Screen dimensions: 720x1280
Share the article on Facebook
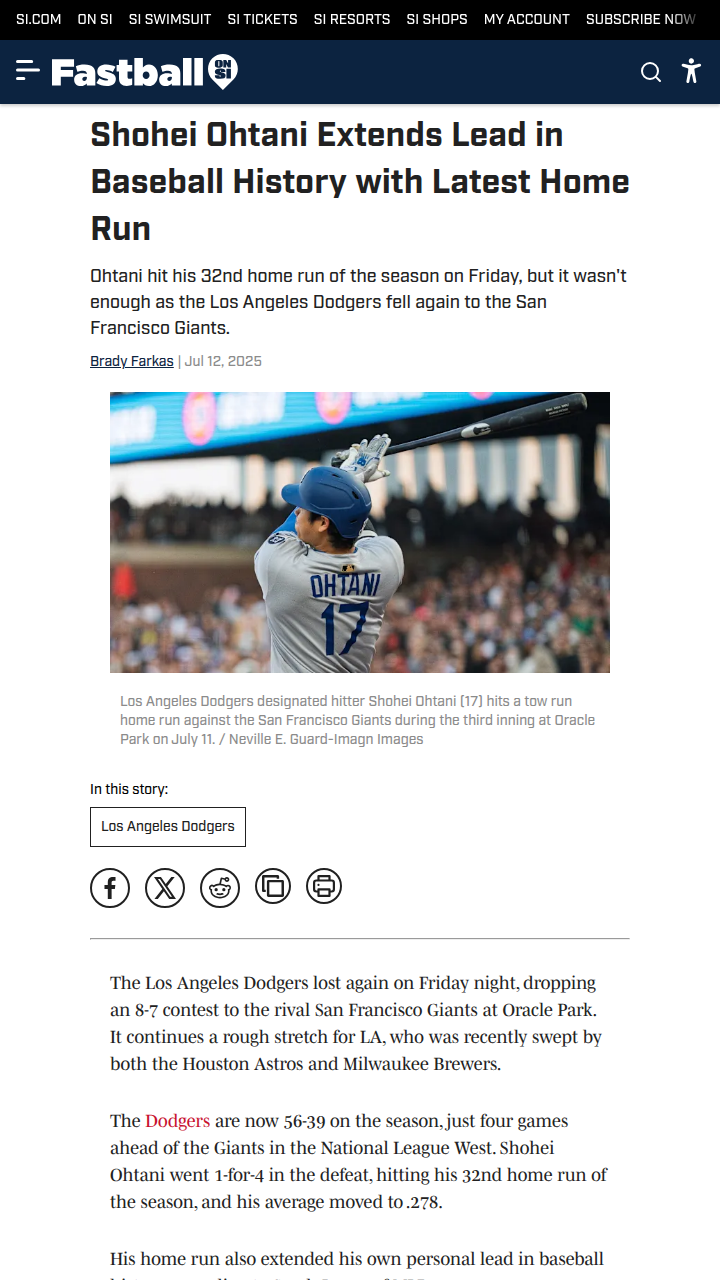tap(110, 888)
